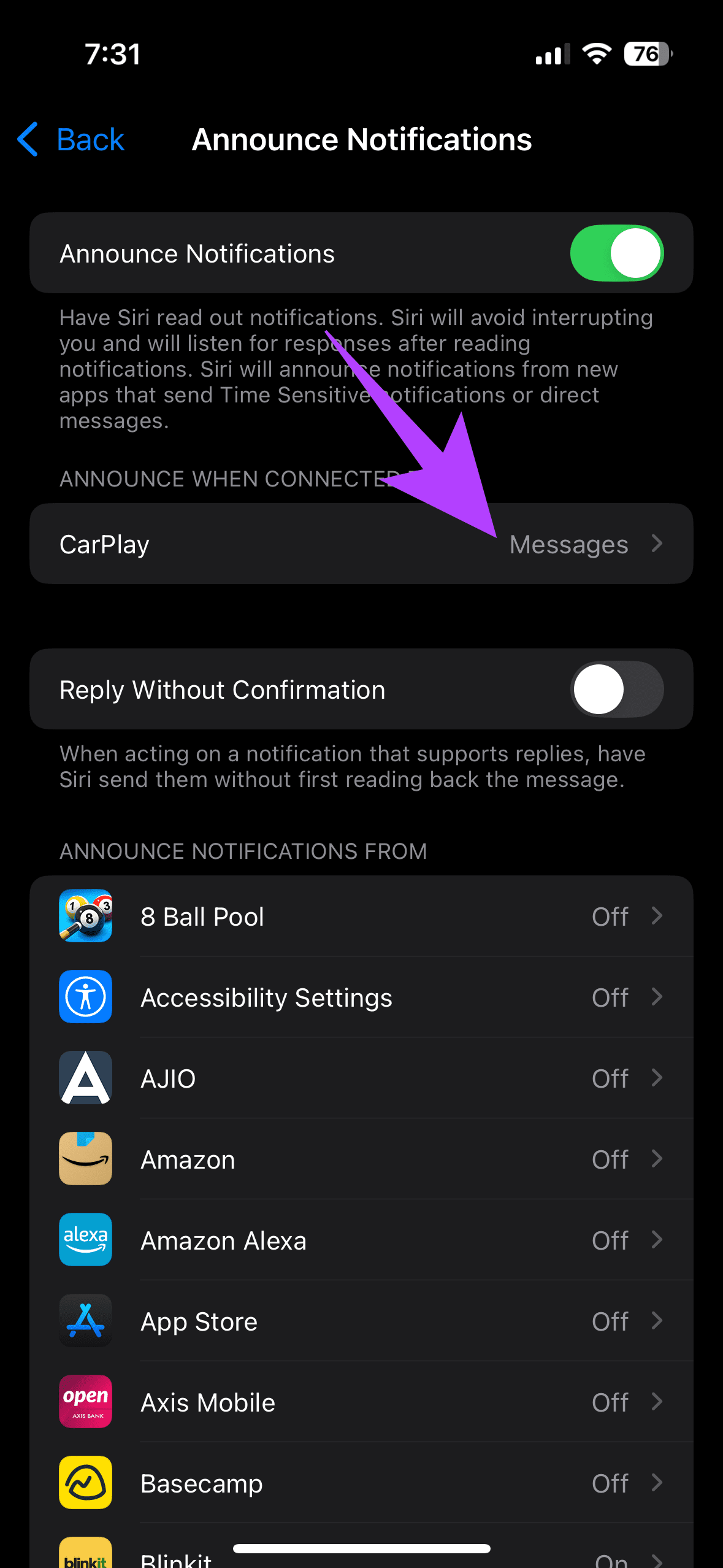The image size is (723, 1568).
Task: Open the CarPlay row settings
Action: (245, 544)
